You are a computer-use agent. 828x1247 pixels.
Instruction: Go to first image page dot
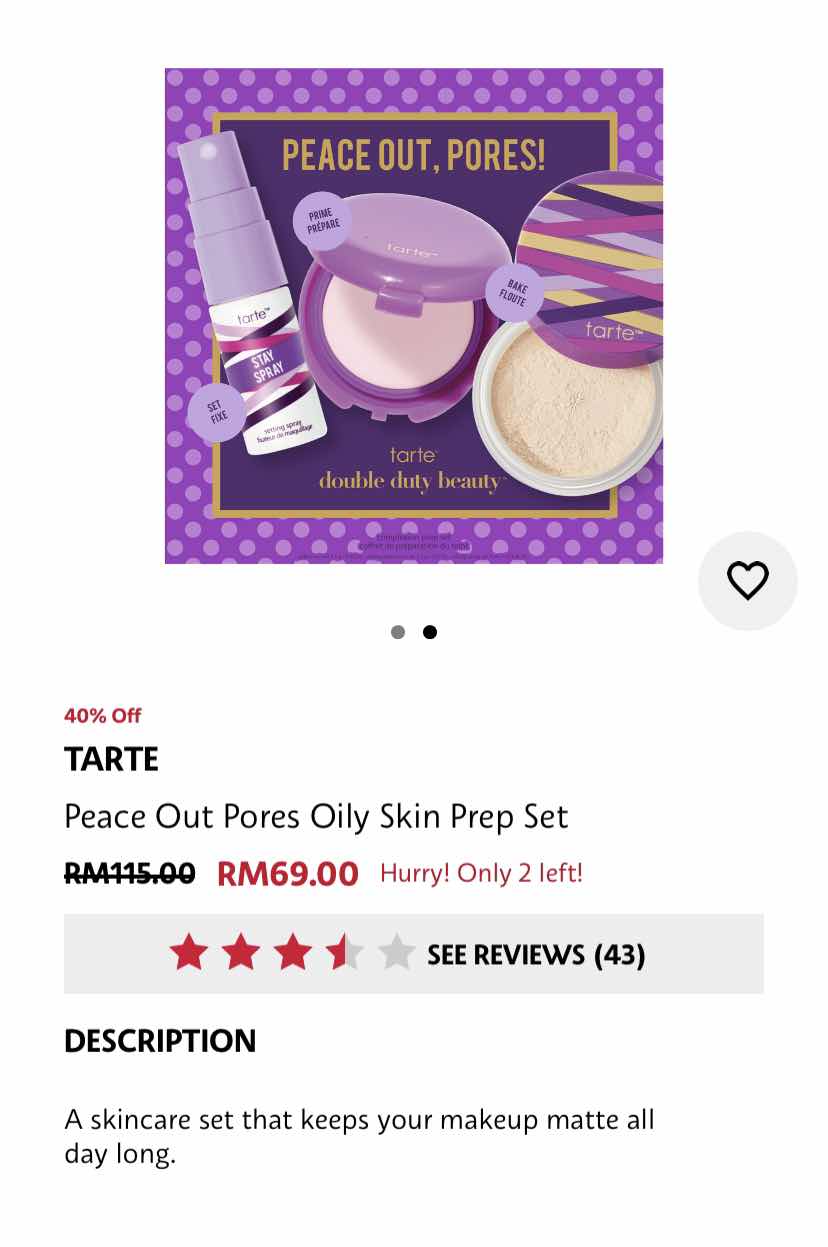pyautogui.click(x=398, y=632)
